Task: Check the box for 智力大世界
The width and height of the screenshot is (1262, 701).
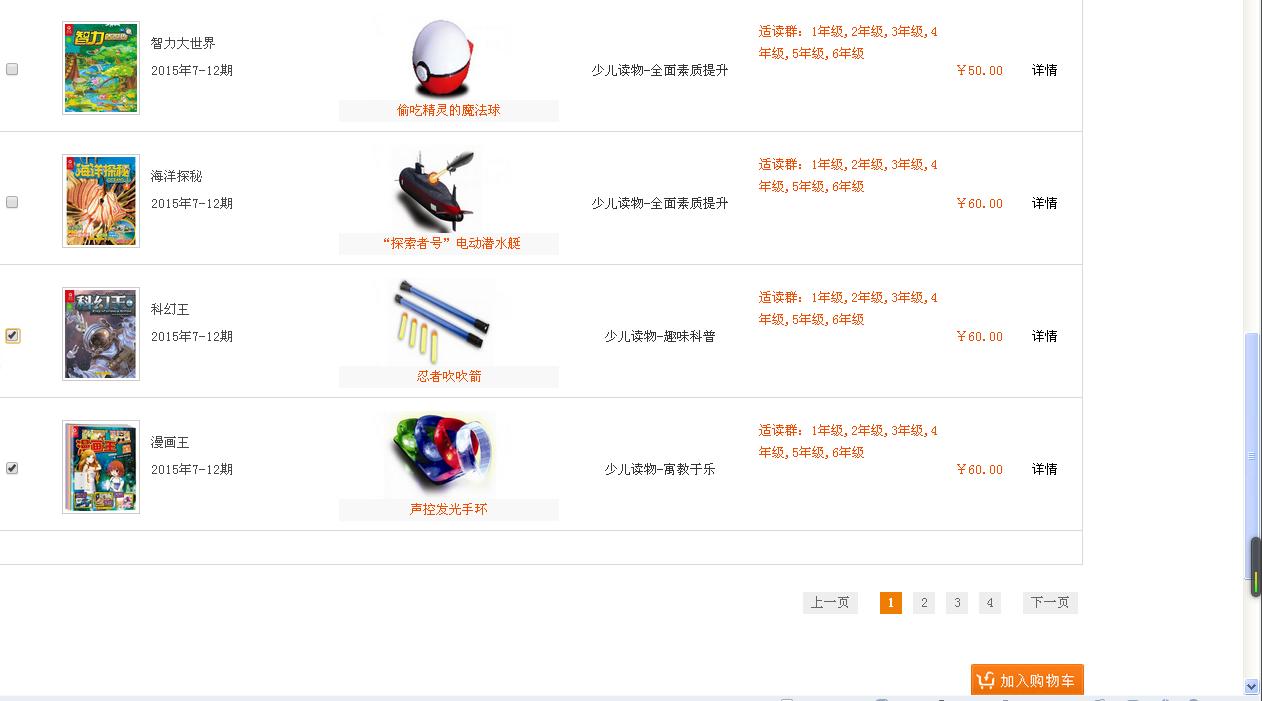Action: click(12, 69)
